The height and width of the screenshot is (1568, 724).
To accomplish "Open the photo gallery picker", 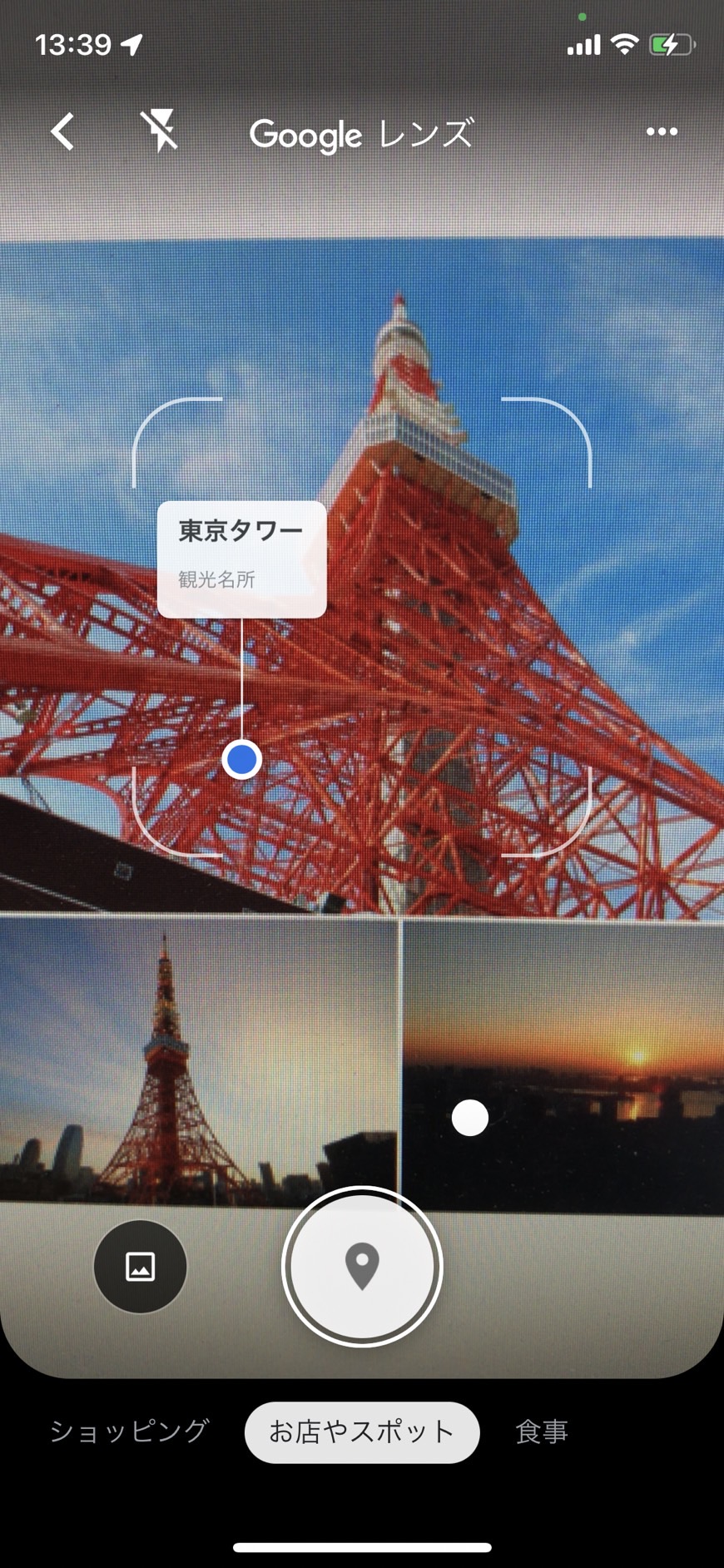I will (140, 1266).
